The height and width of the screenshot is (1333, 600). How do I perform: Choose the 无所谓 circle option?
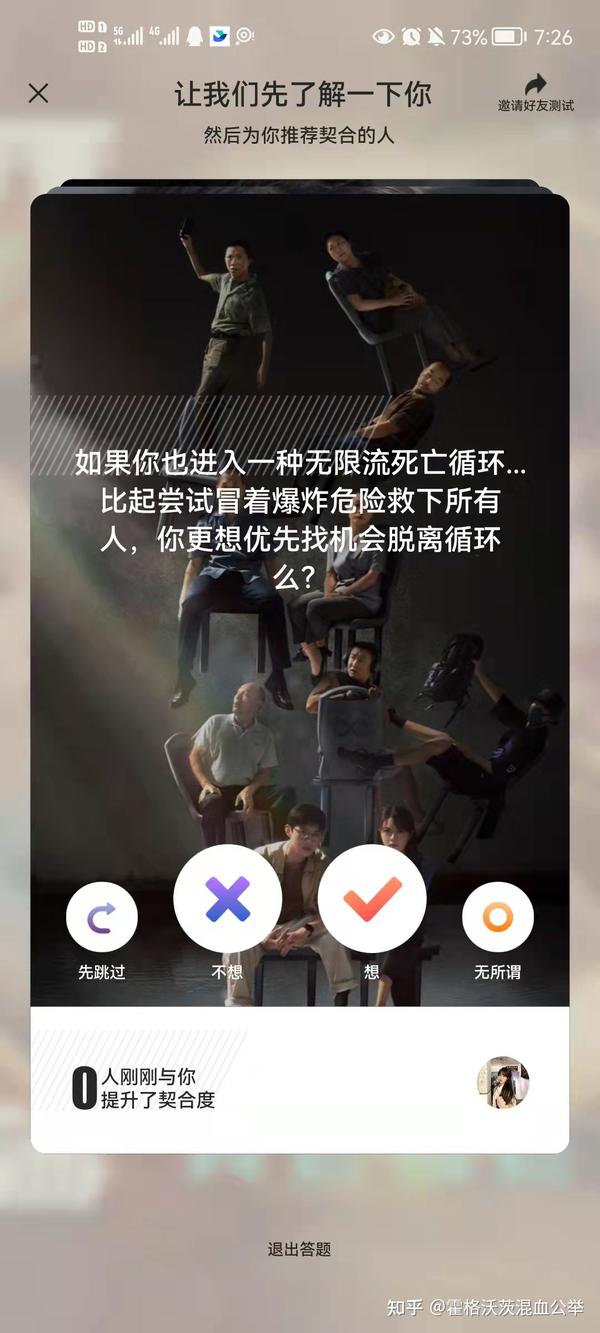497,916
